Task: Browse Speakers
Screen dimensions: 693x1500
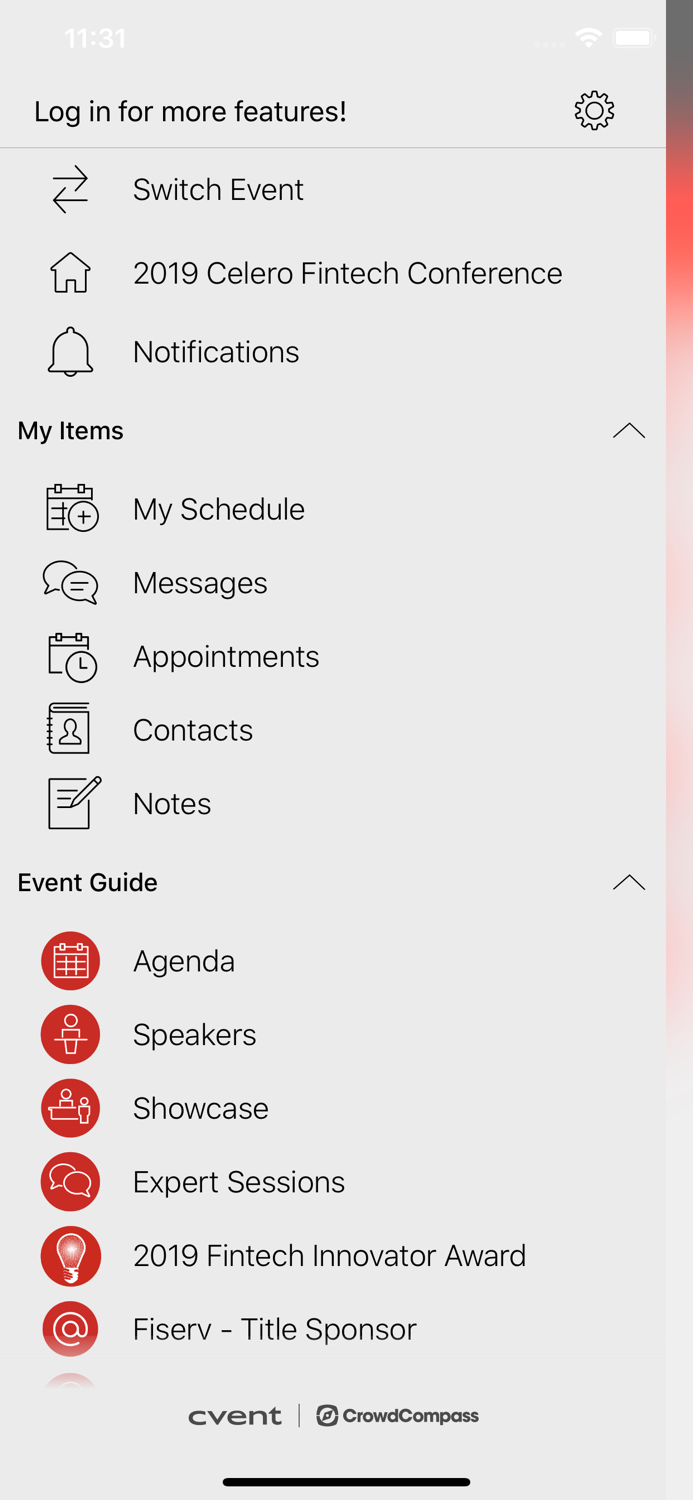Action: (194, 1035)
